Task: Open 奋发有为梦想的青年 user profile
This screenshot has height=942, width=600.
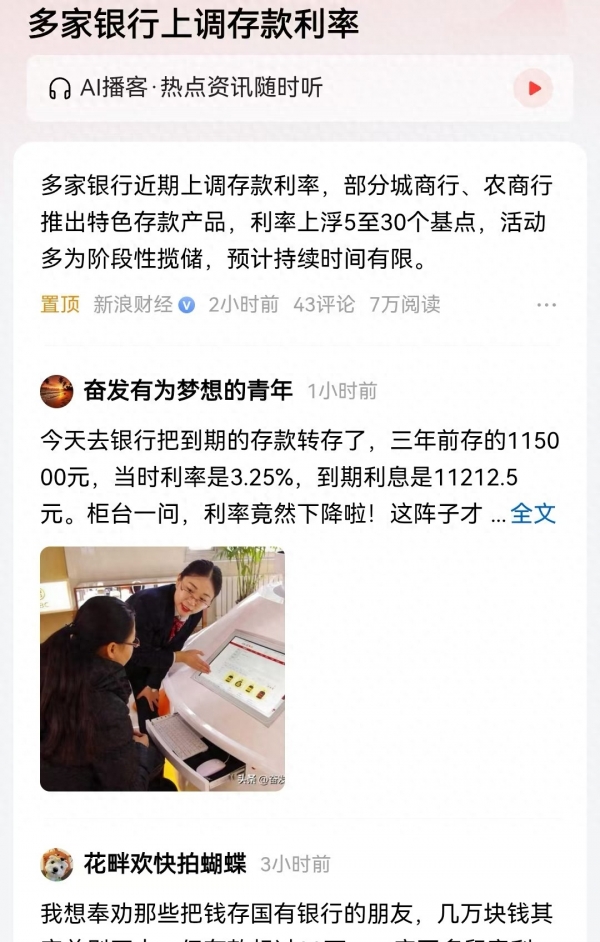Action: pos(188,390)
